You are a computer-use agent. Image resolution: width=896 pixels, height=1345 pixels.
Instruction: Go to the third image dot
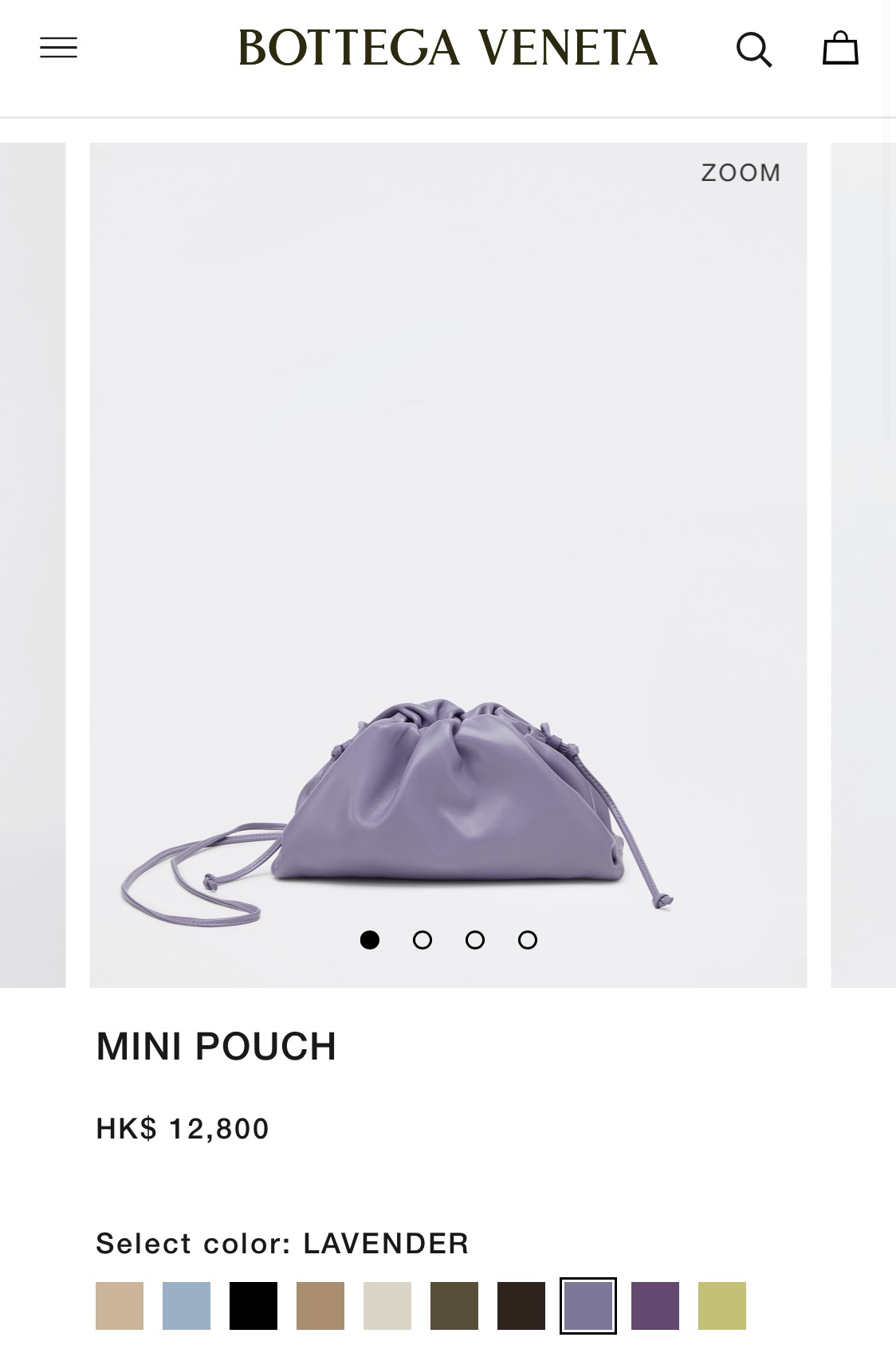[x=475, y=940]
